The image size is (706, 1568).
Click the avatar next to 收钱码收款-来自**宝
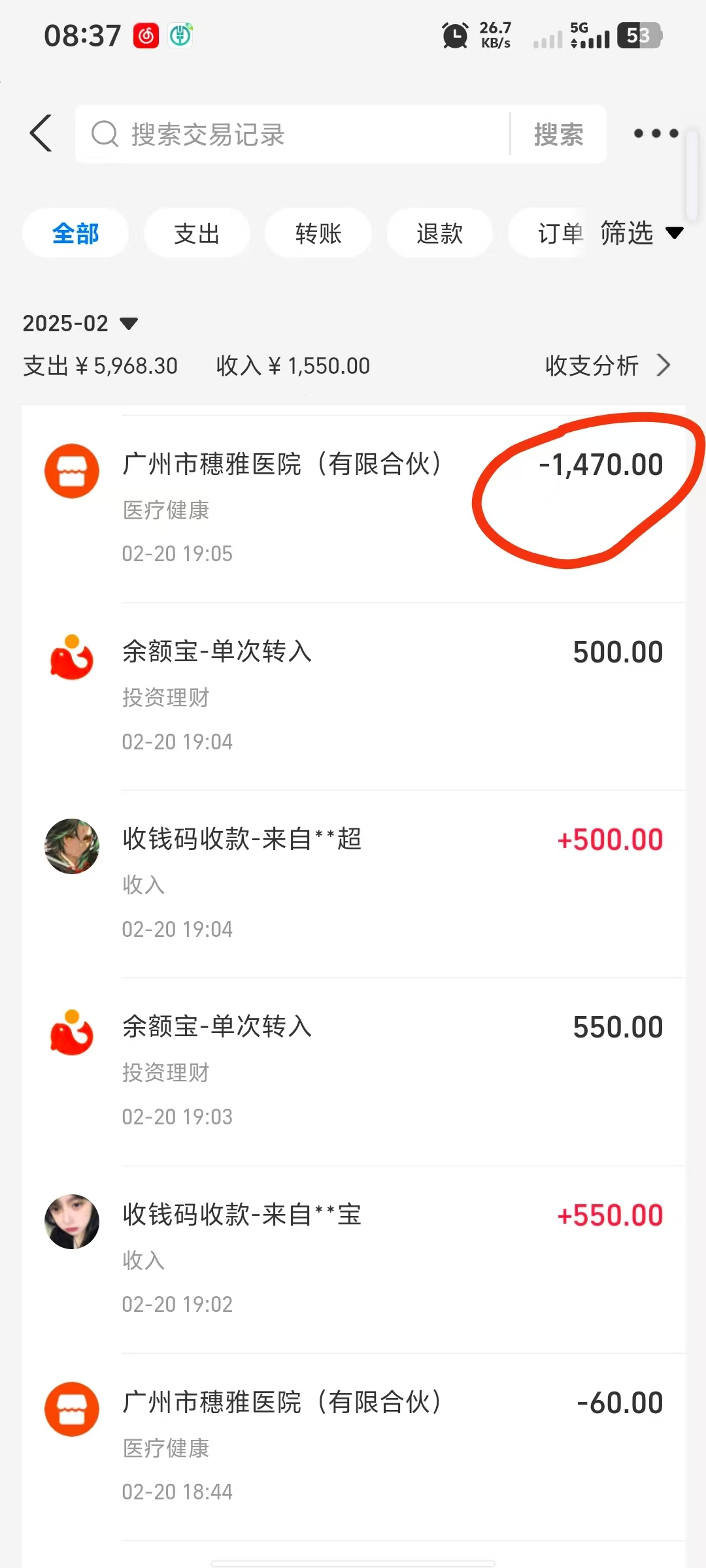click(x=71, y=1222)
